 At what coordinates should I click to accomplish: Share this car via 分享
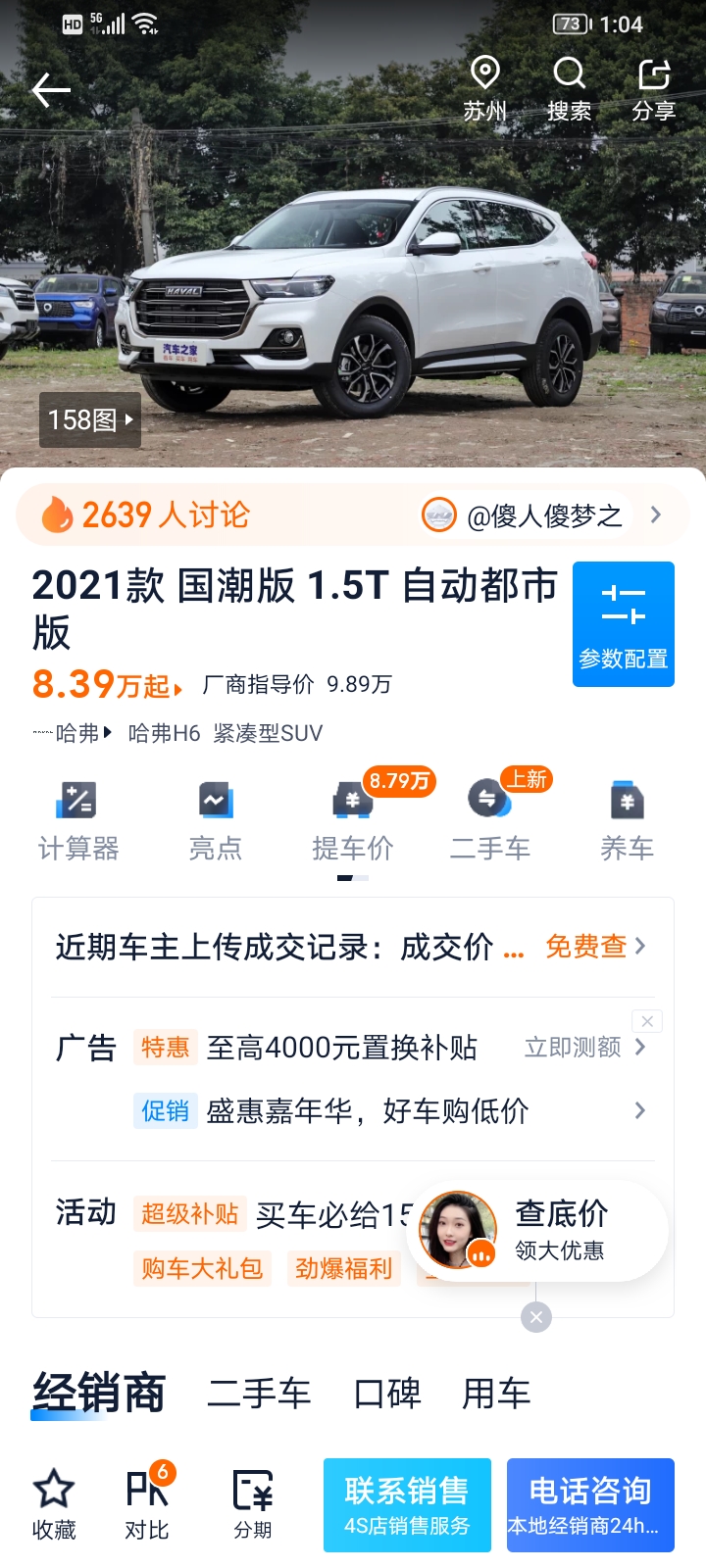click(x=654, y=89)
